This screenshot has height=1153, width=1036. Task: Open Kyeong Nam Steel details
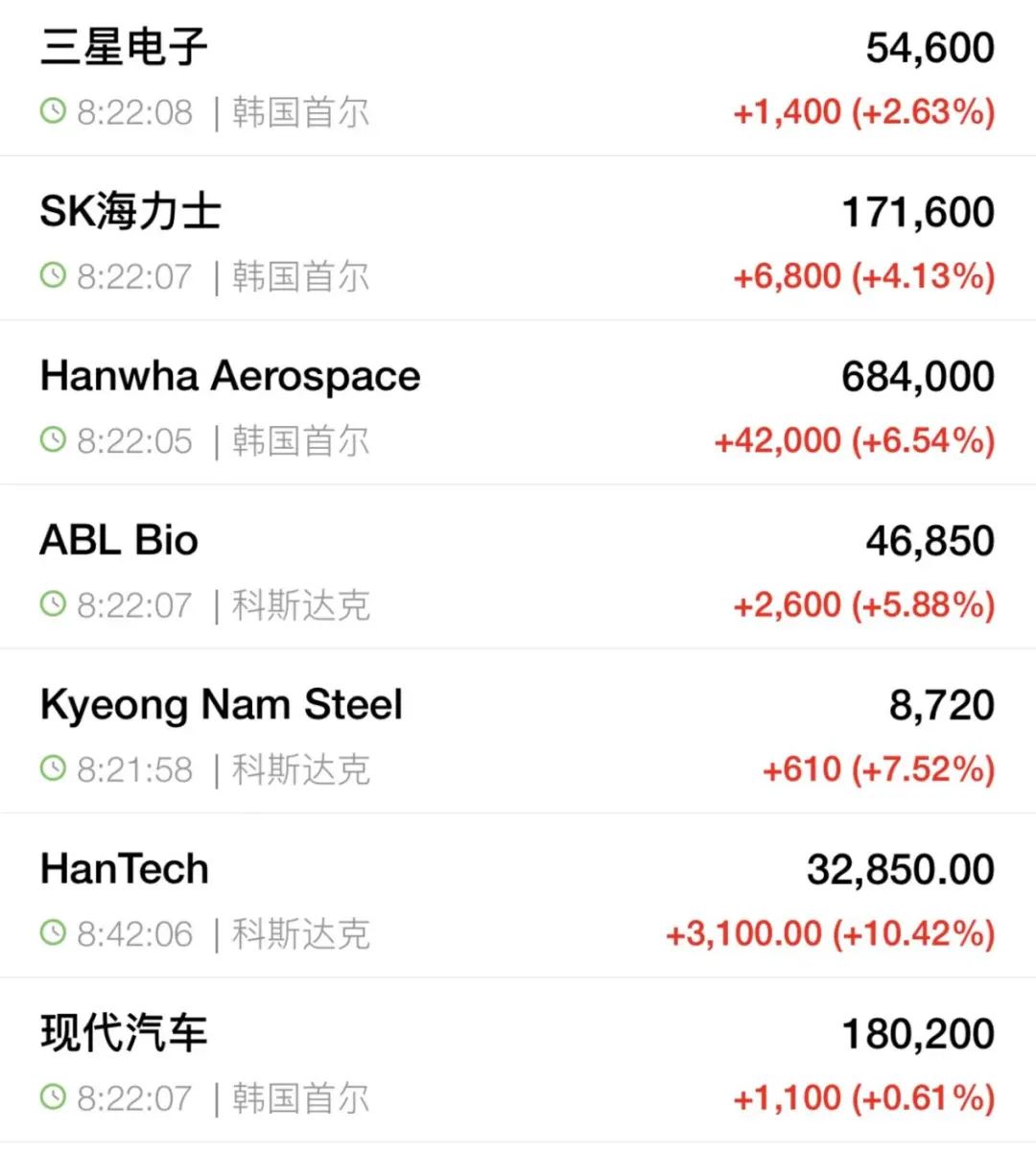pos(222,705)
